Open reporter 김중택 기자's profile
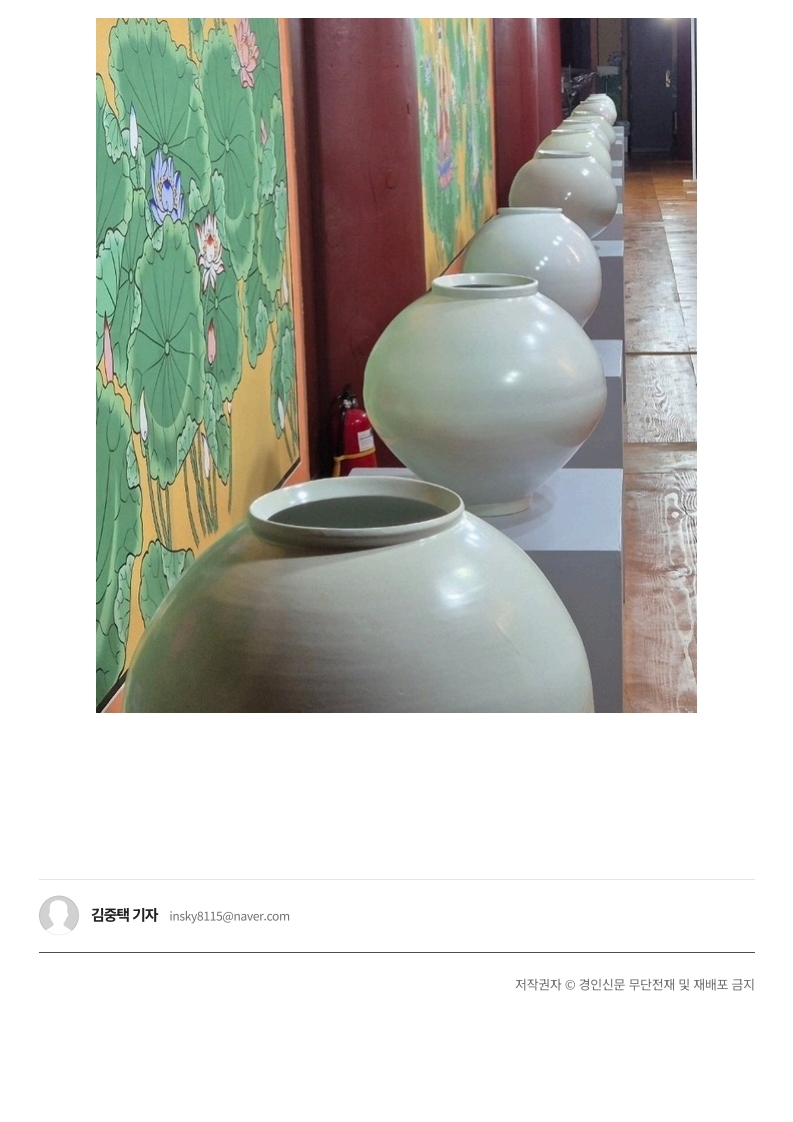 124,915
